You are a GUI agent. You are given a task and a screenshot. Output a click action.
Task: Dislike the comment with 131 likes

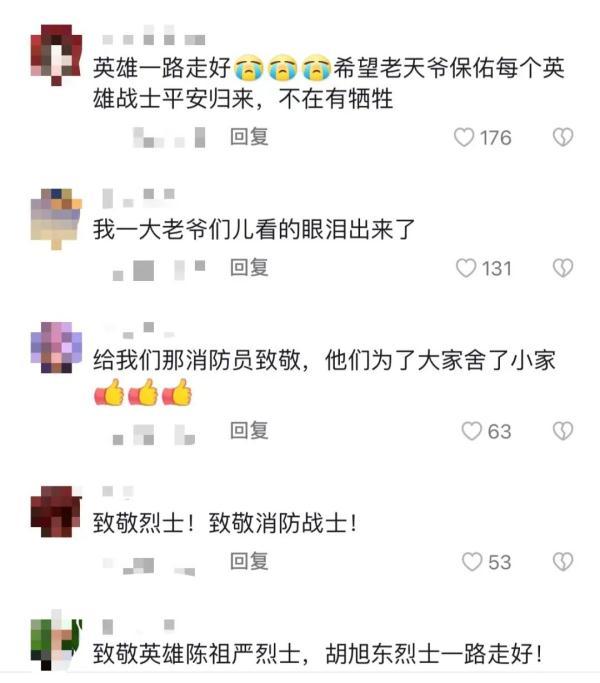click(x=563, y=268)
